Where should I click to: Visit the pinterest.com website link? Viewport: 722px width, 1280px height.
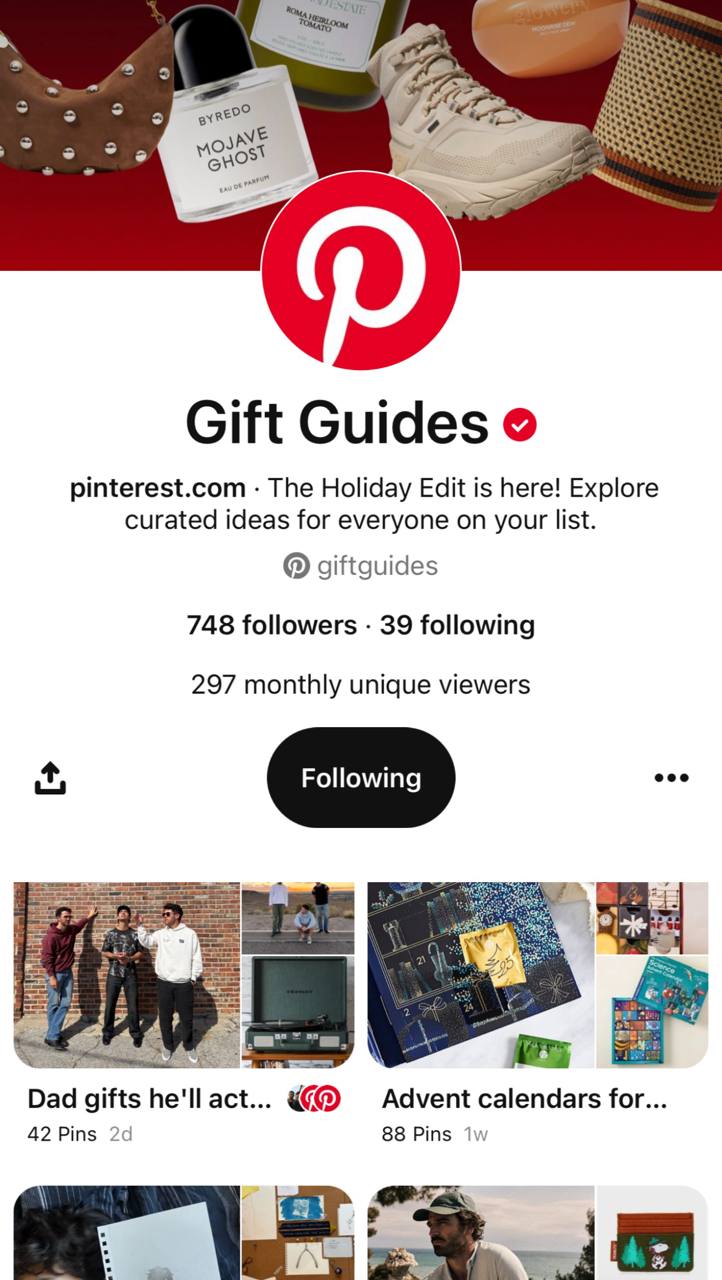coord(158,488)
